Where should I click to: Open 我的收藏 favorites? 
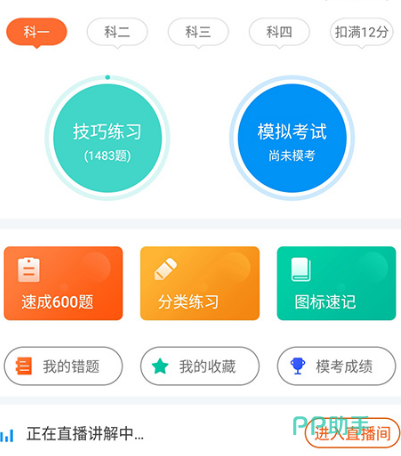coord(200,366)
